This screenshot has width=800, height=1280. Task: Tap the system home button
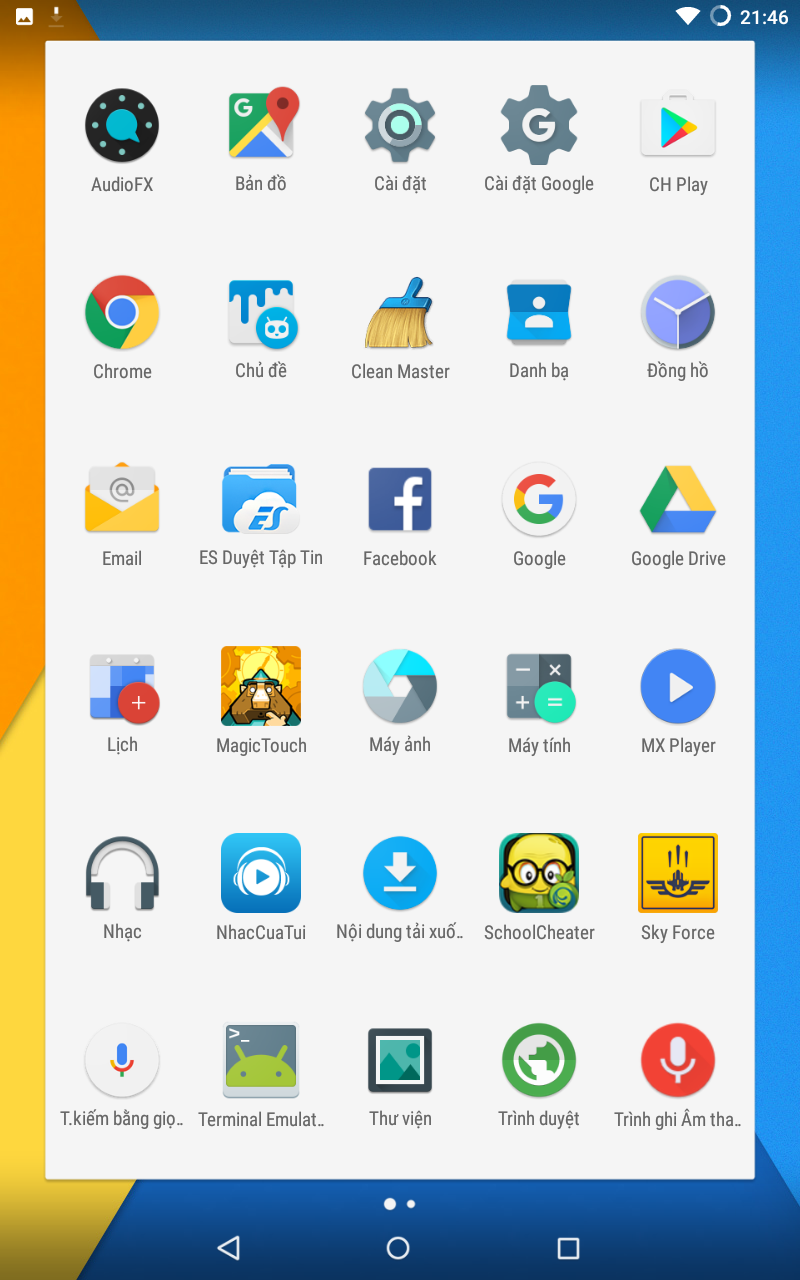point(398,1247)
